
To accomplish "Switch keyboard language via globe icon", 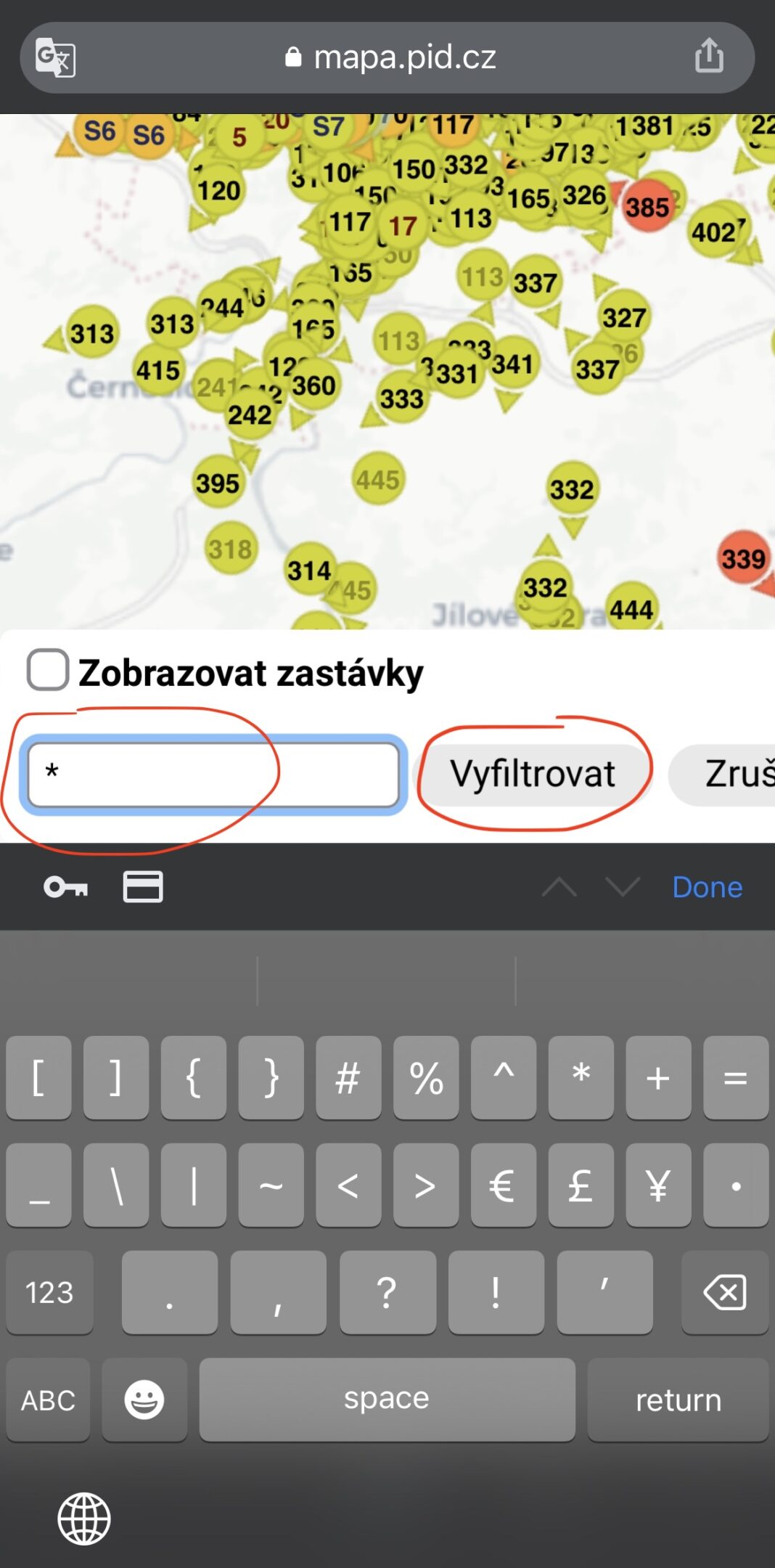I will 84,1519.
